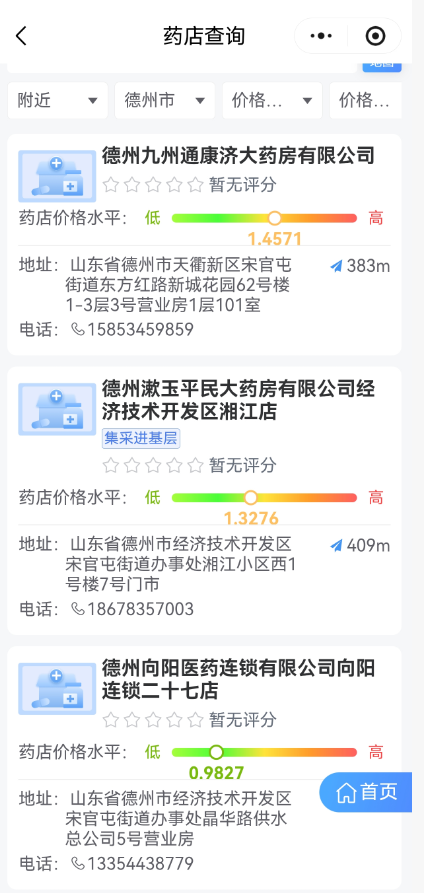Call phone number 15853459859
This screenshot has width=424, height=893.
(133, 329)
